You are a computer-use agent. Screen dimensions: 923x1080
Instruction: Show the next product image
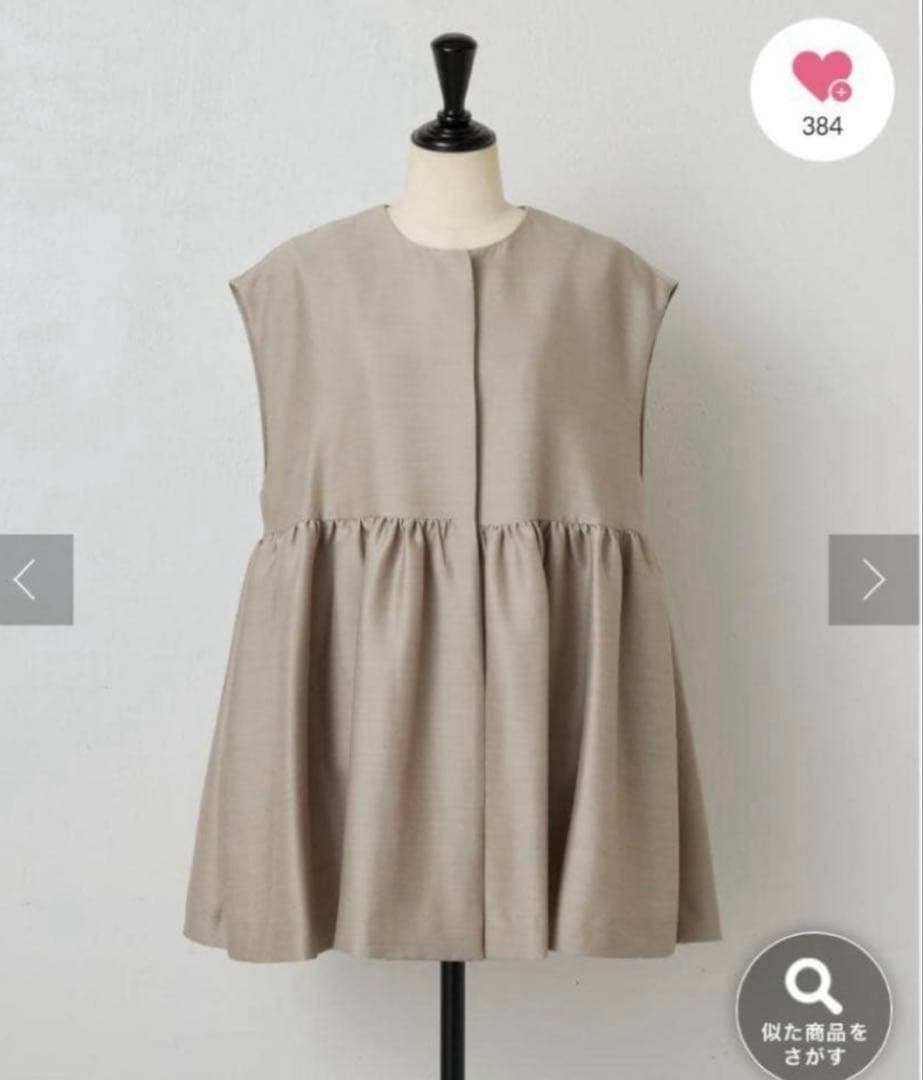[x=873, y=580]
